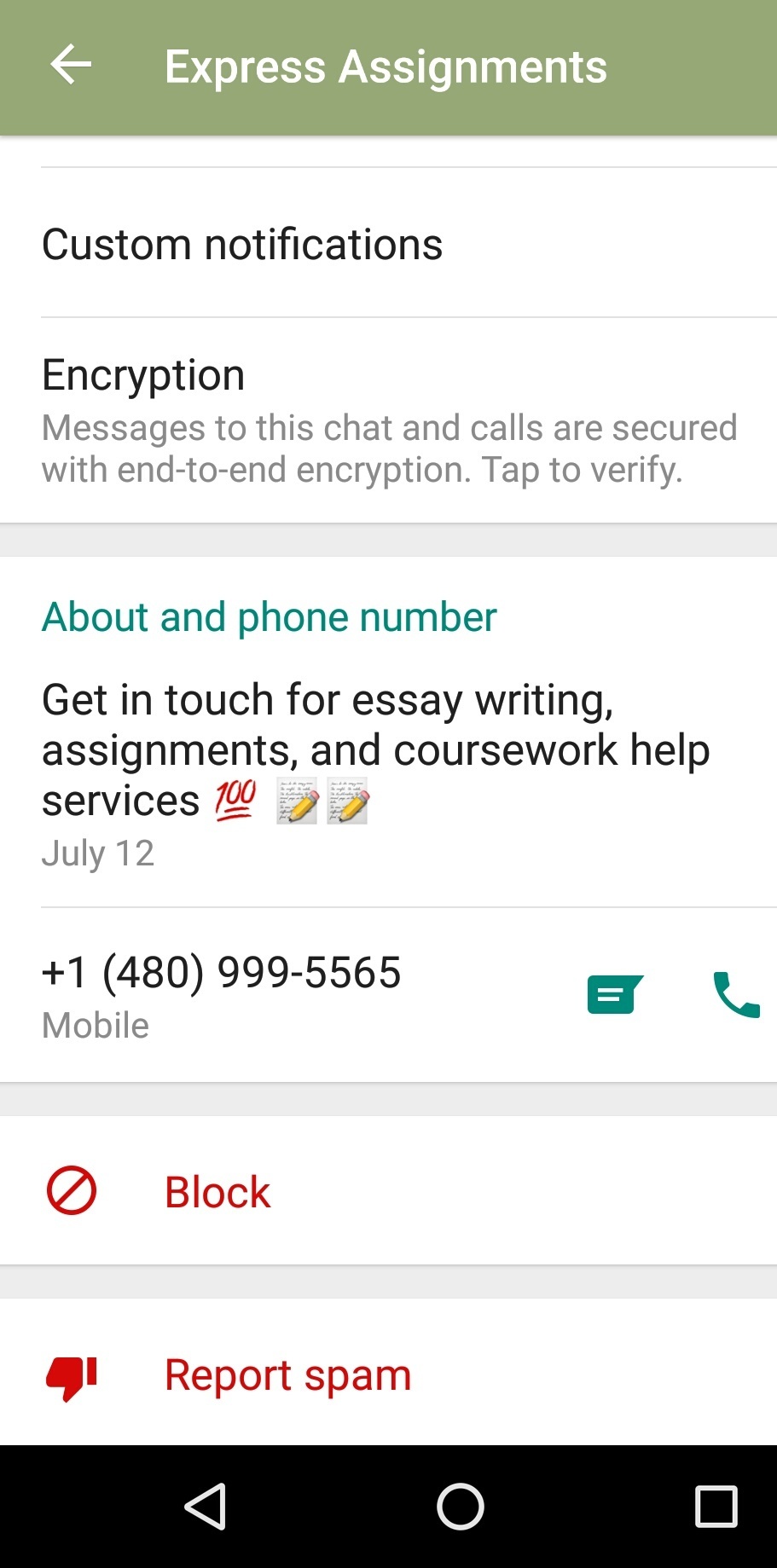Screen dimensions: 777x1568
Task: Go back from Express Assignments info
Action: tap(71, 66)
